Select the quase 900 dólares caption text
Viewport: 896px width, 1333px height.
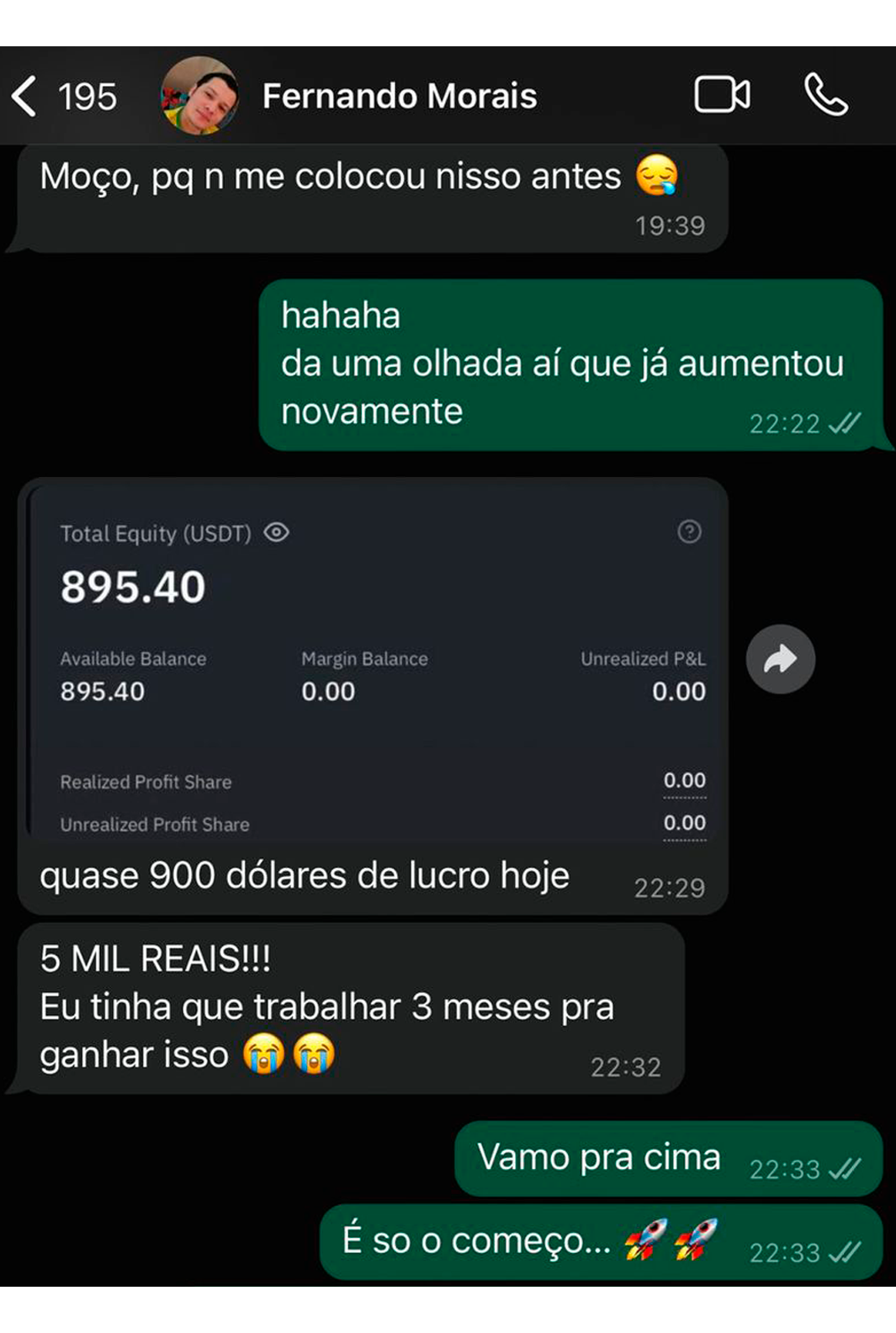coord(305,874)
